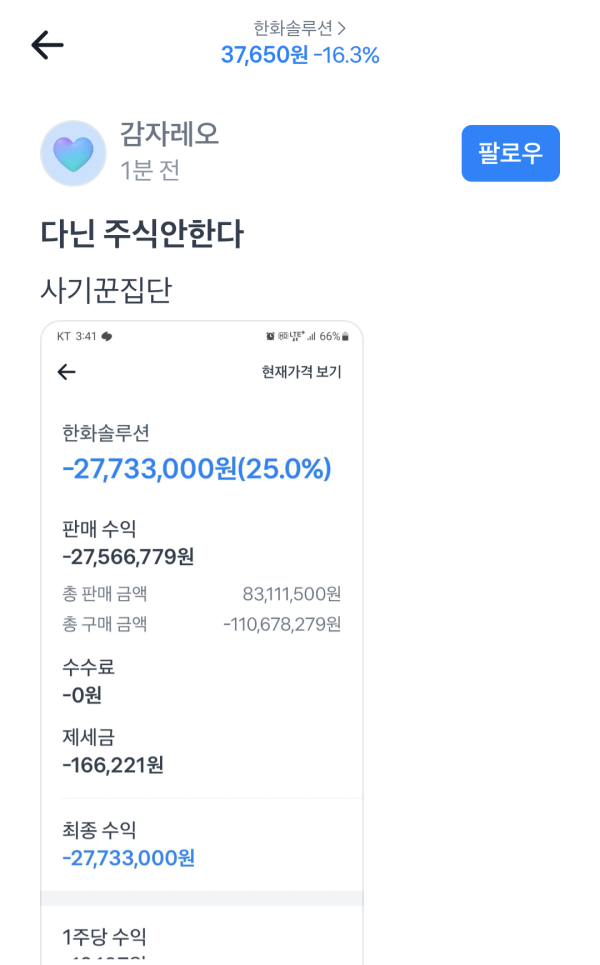Follow user 감자레오

click(510, 153)
